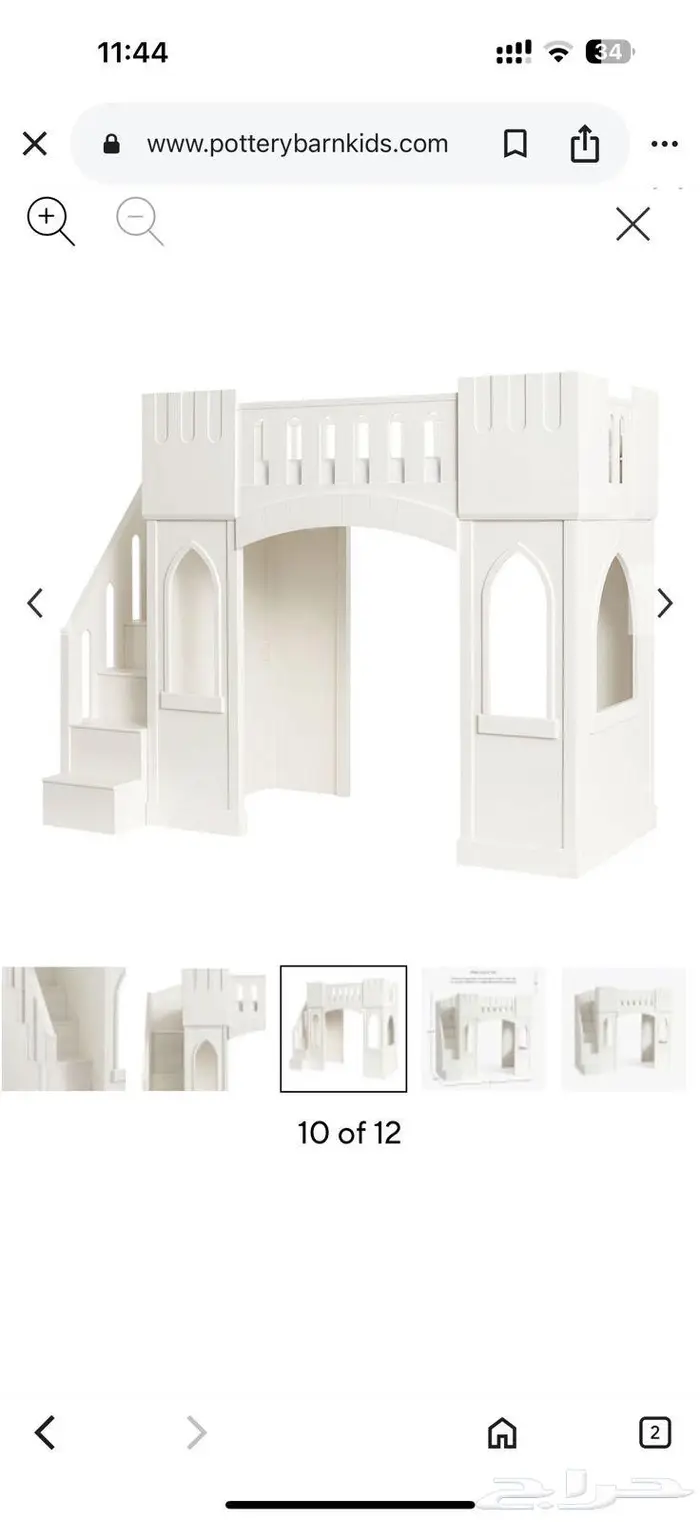Close the browser tab with X

(x=35, y=144)
